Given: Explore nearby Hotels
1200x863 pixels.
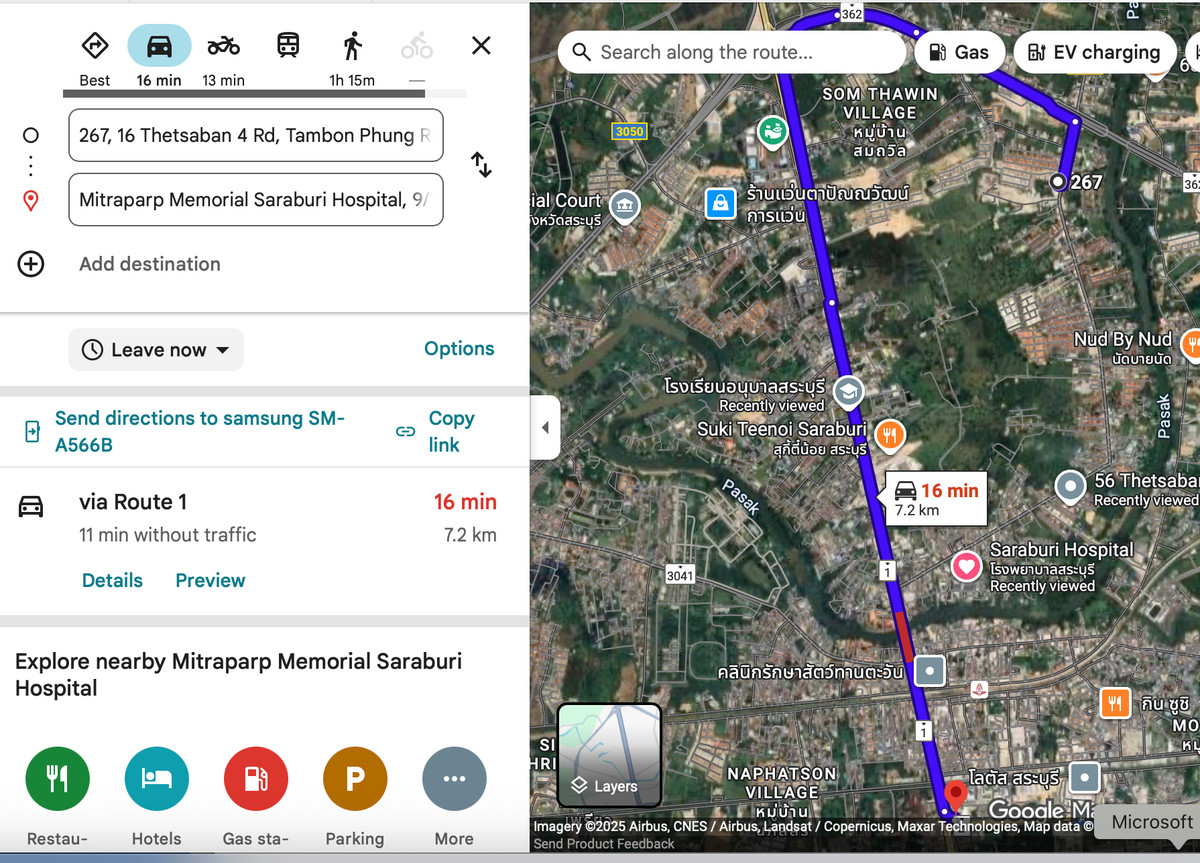Looking at the screenshot, I should 156,779.
